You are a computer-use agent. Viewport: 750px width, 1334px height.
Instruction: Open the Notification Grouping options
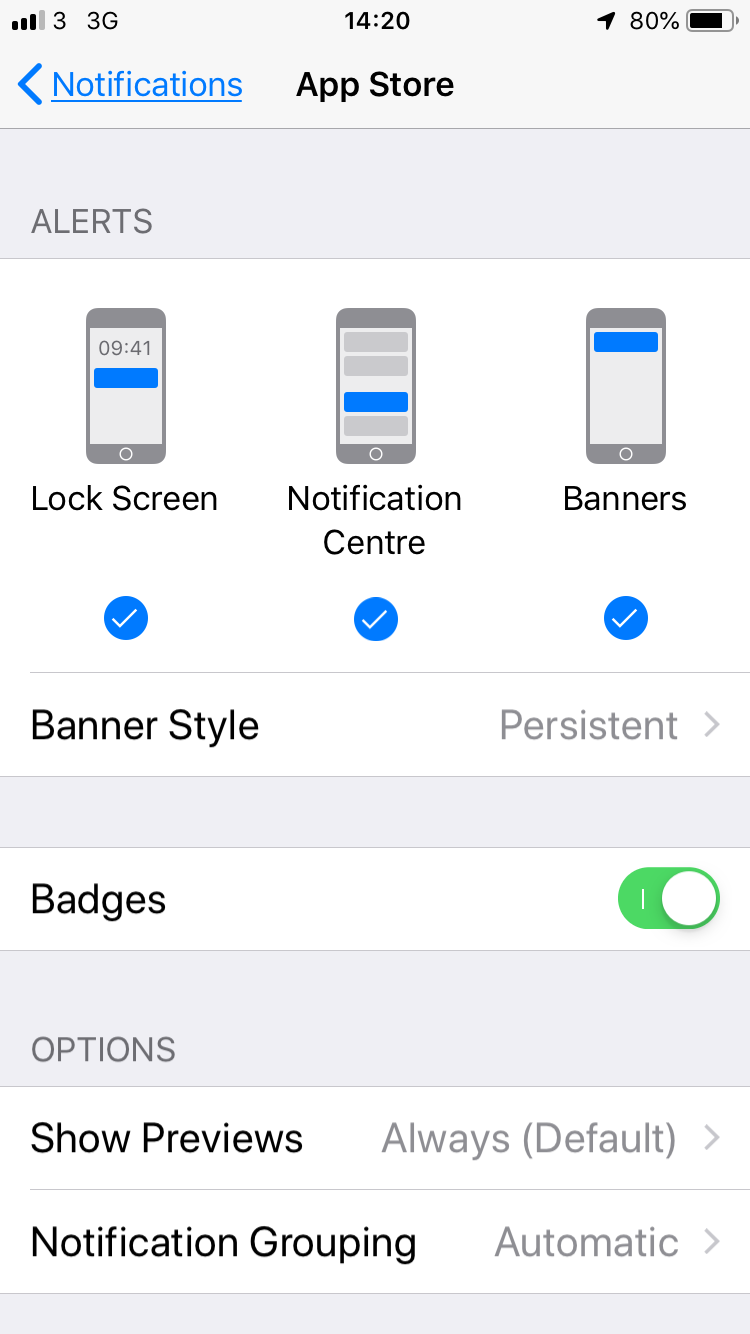(375, 1241)
